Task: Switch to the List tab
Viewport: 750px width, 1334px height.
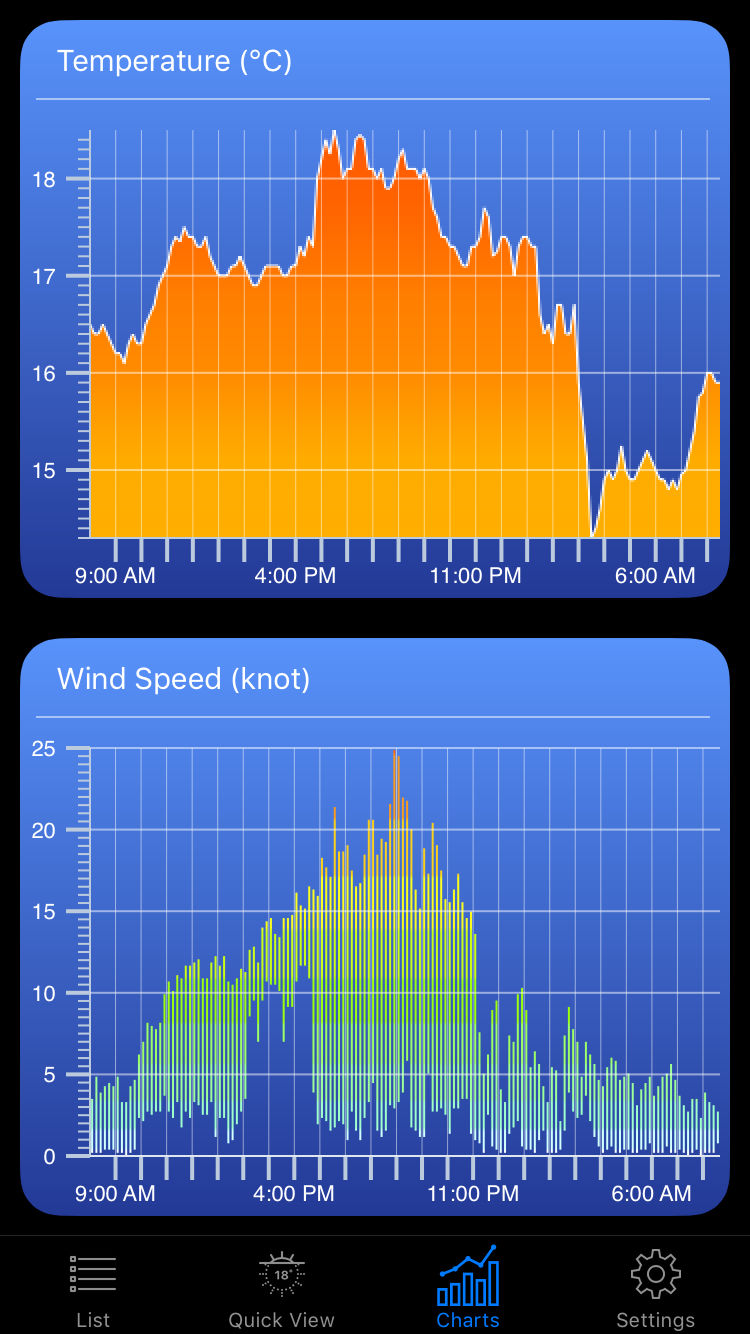Action: [x=93, y=1290]
